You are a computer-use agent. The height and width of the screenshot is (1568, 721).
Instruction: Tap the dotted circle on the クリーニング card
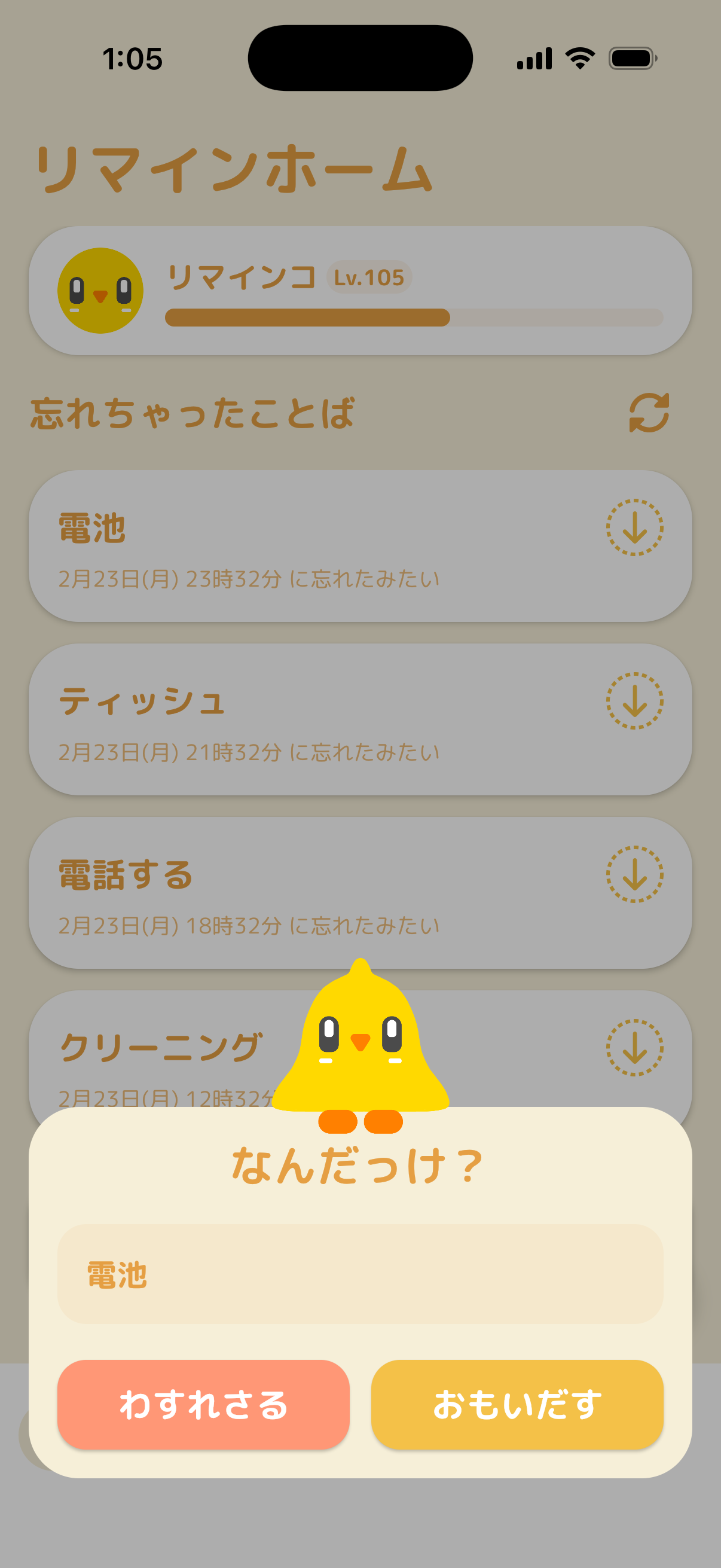[x=636, y=1048]
